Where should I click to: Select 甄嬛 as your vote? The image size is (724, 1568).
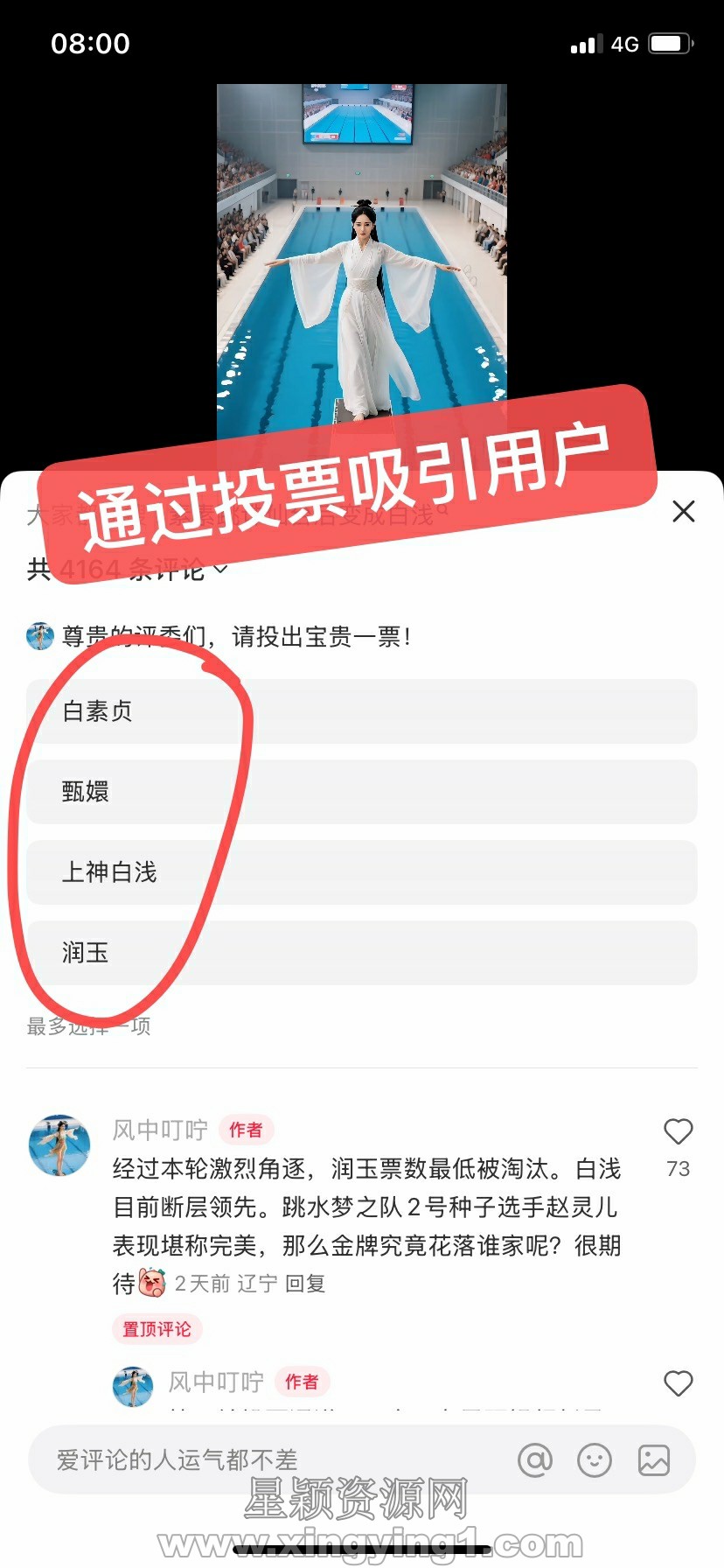pyautogui.click(x=361, y=792)
